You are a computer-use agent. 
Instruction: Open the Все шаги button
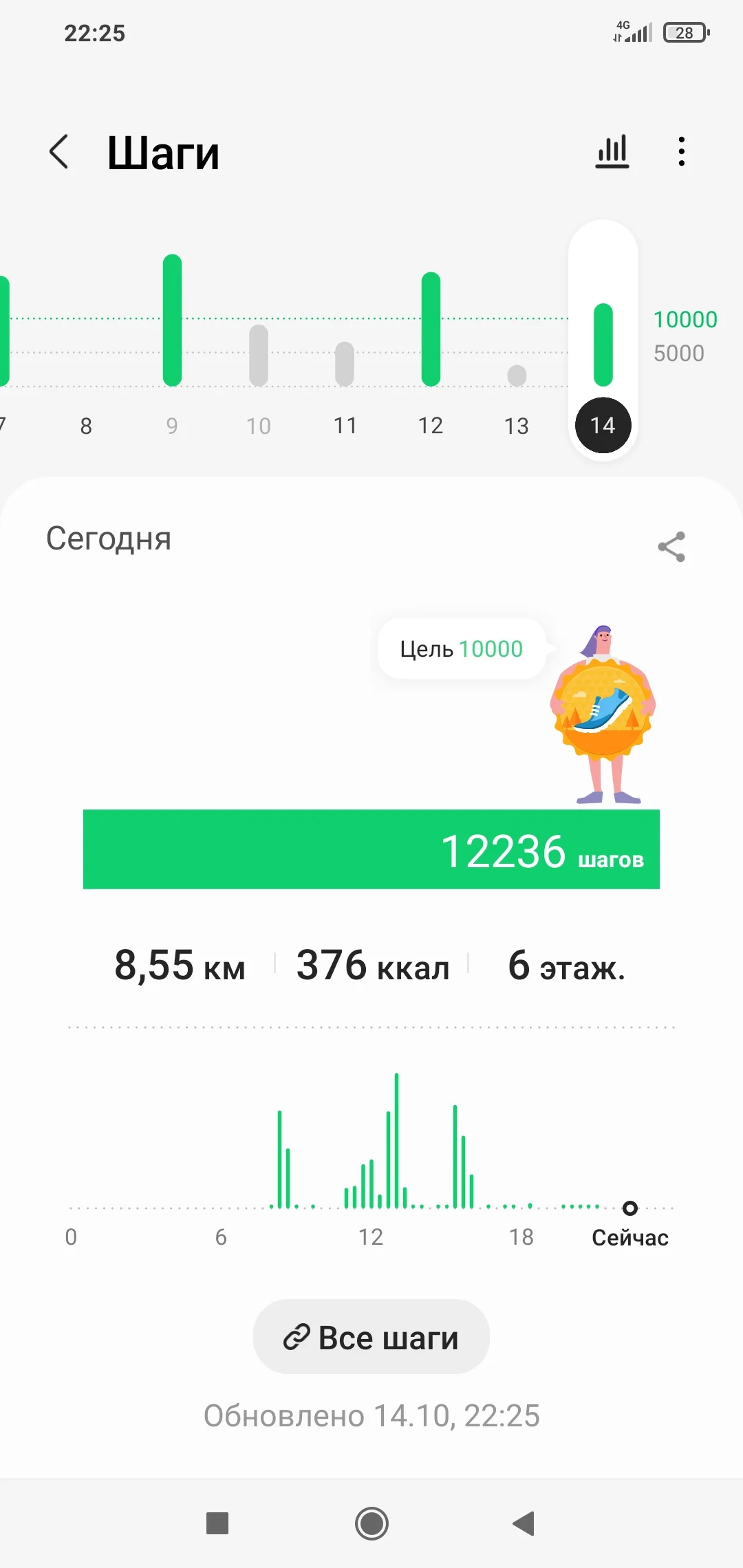(371, 1337)
